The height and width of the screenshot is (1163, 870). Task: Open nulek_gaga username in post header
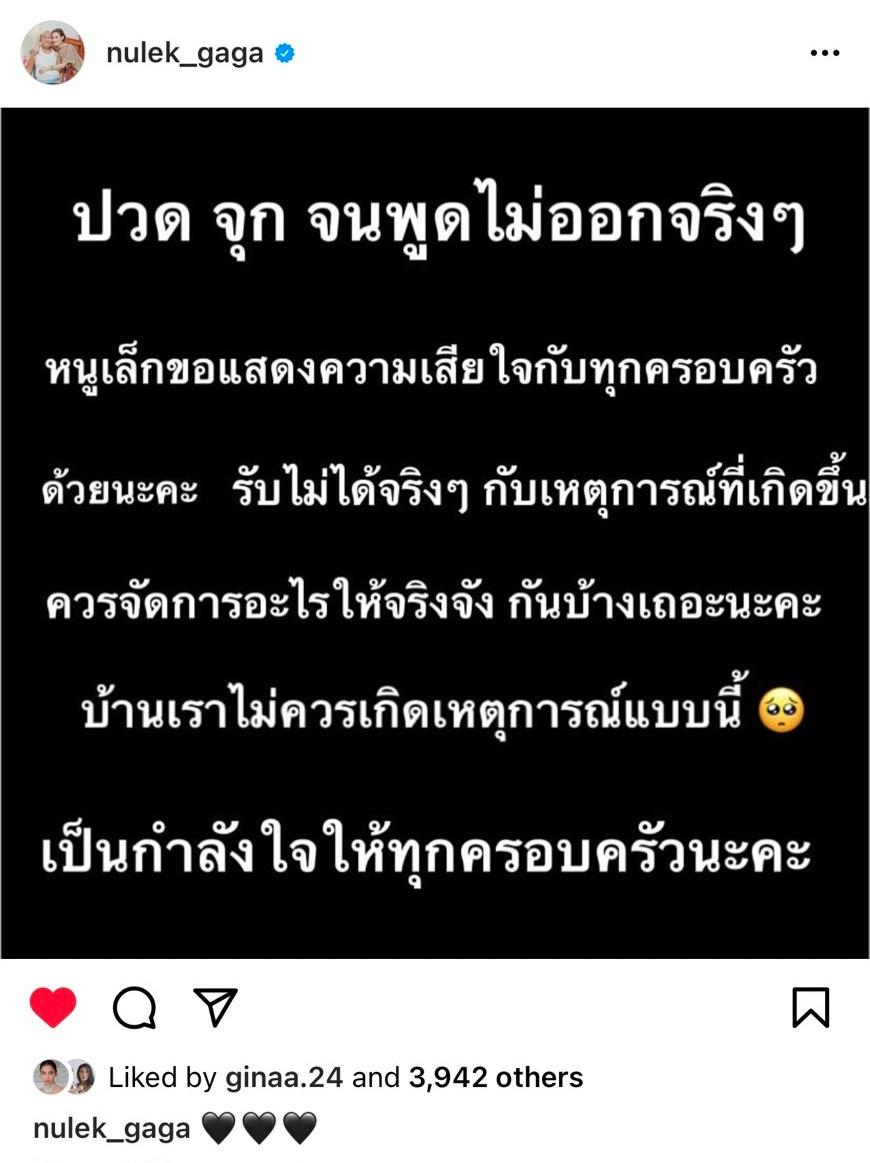pos(185,53)
